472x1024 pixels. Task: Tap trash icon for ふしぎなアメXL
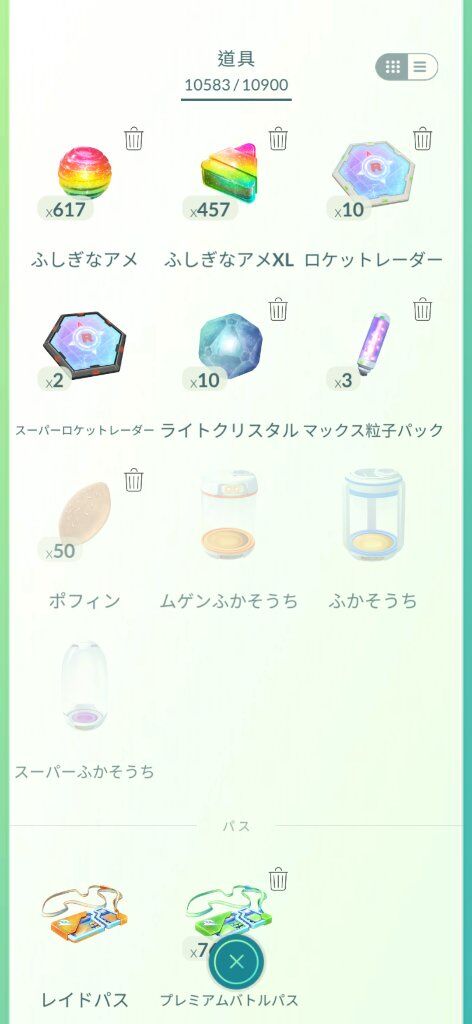[x=278, y=138]
